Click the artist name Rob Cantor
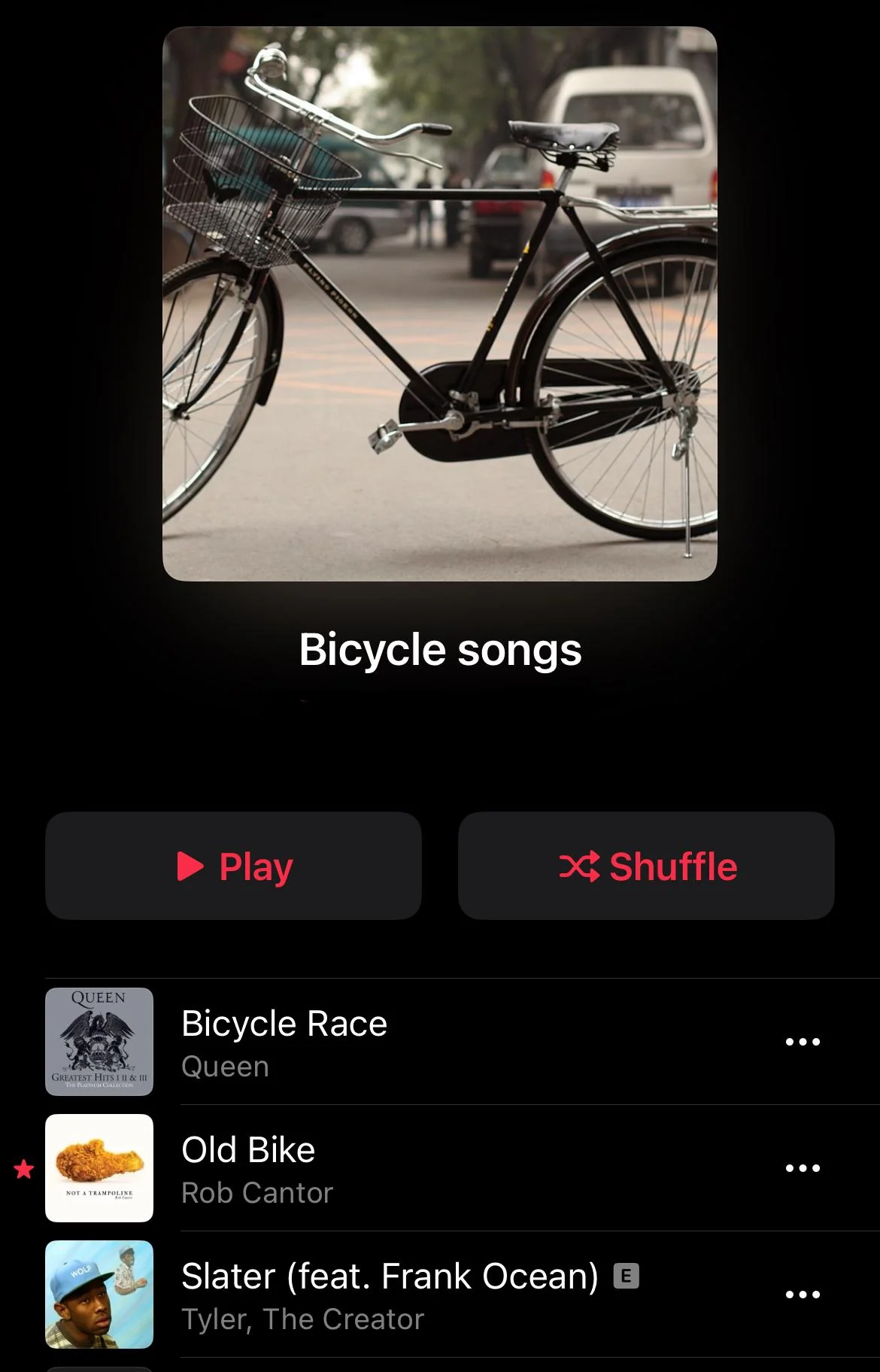 (258, 1193)
